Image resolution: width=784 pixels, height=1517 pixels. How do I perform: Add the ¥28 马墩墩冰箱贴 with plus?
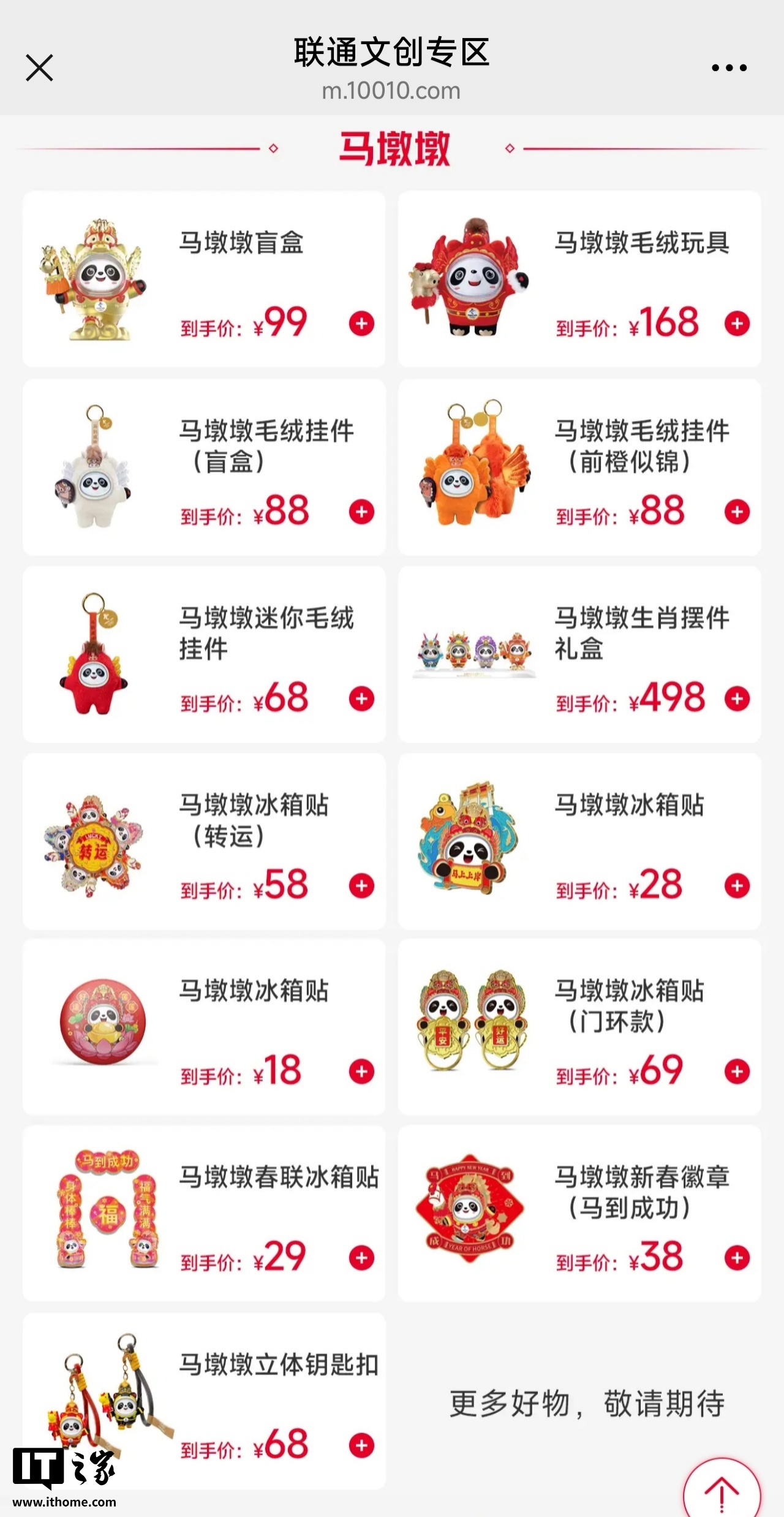click(737, 886)
